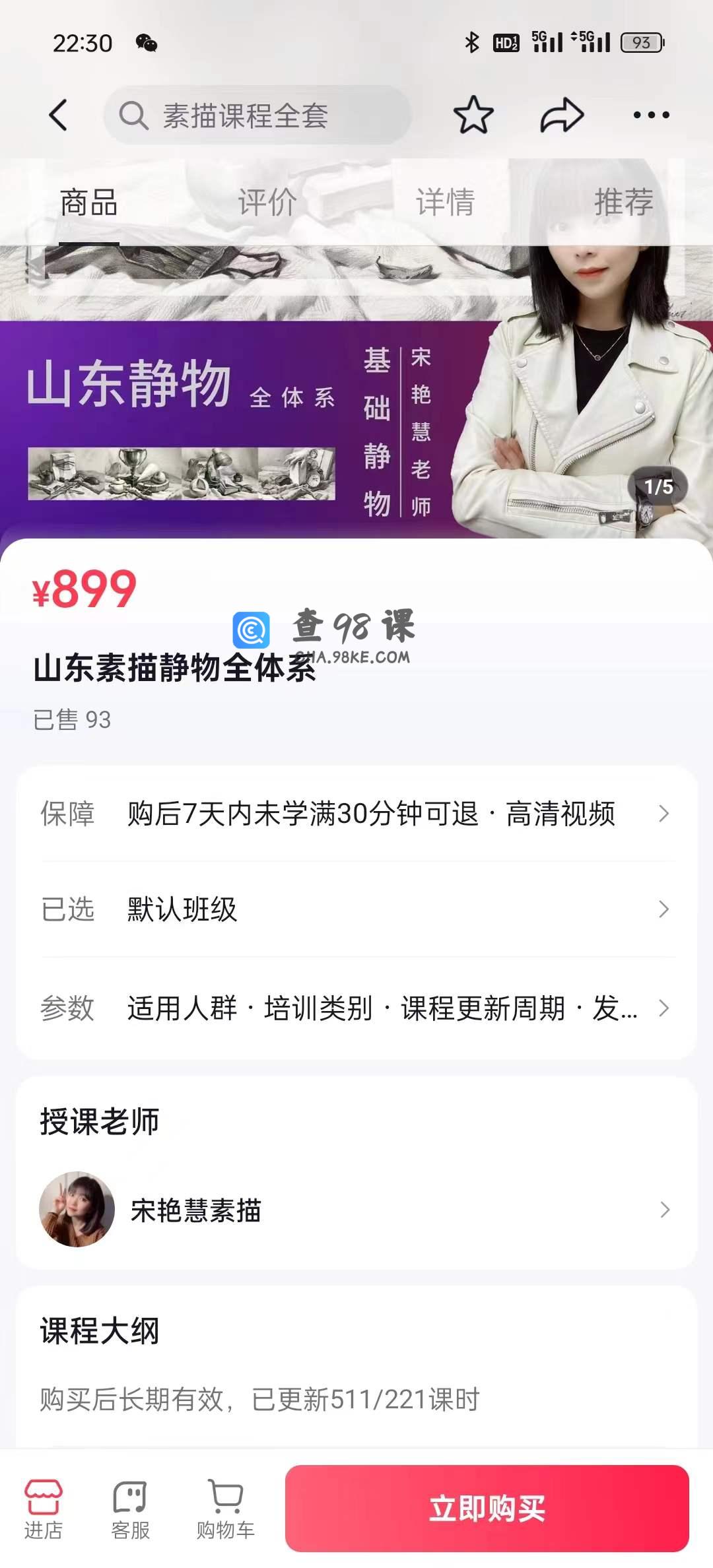The width and height of the screenshot is (713, 1568).
Task: Expand the 参数 course parameters row
Action: click(356, 1008)
